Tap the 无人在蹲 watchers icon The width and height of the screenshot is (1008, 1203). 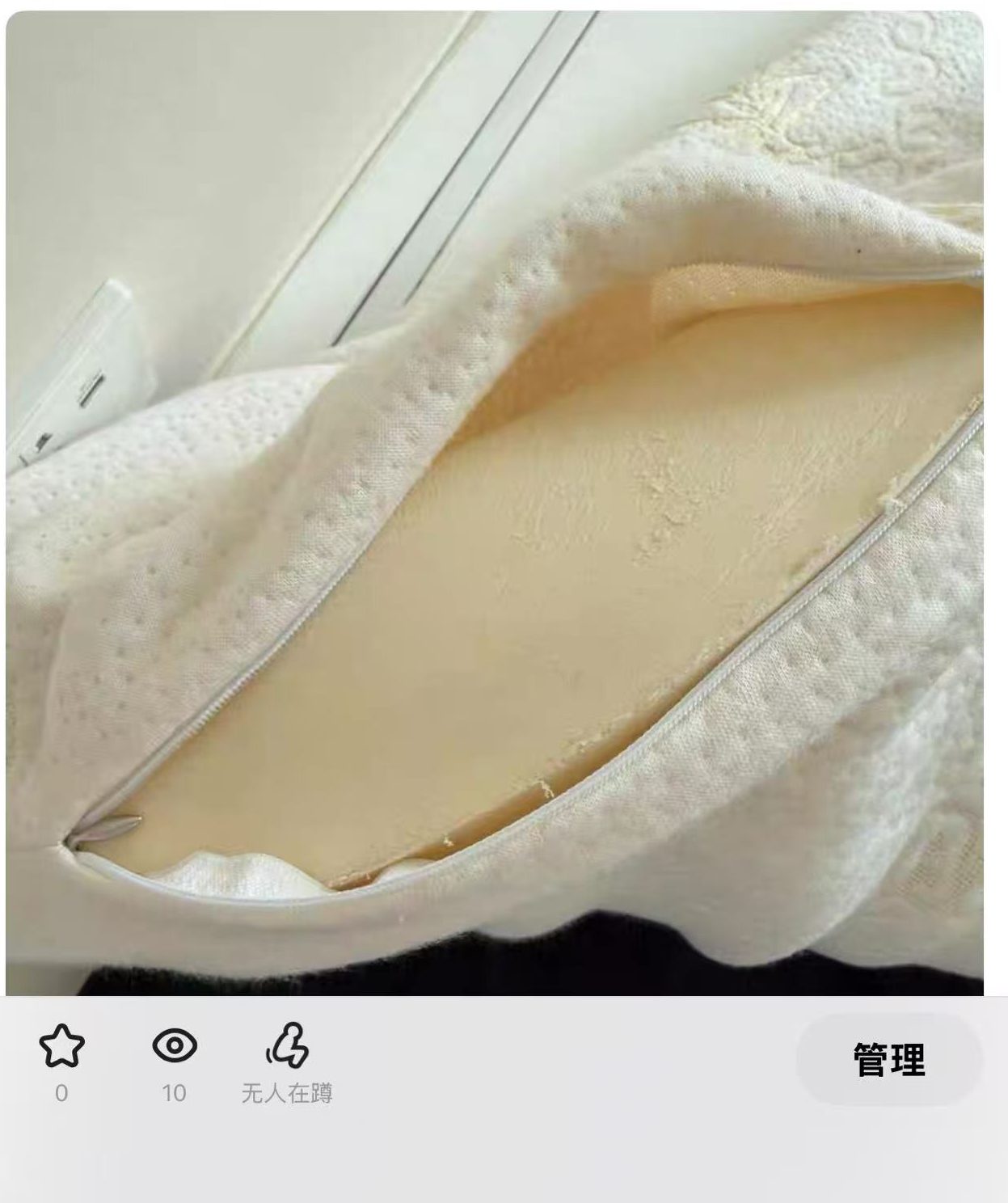point(287,1045)
